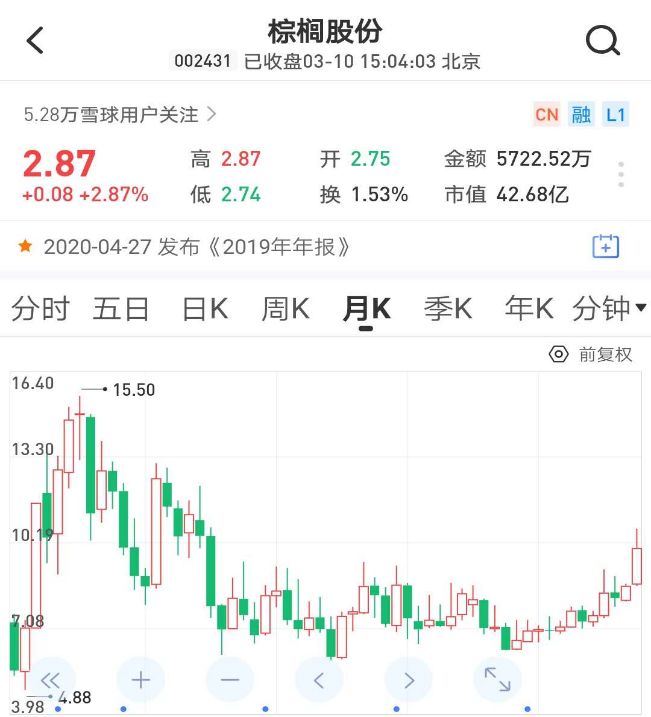Open the stock search magnifier
651x717 pixels.
[602, 41]
